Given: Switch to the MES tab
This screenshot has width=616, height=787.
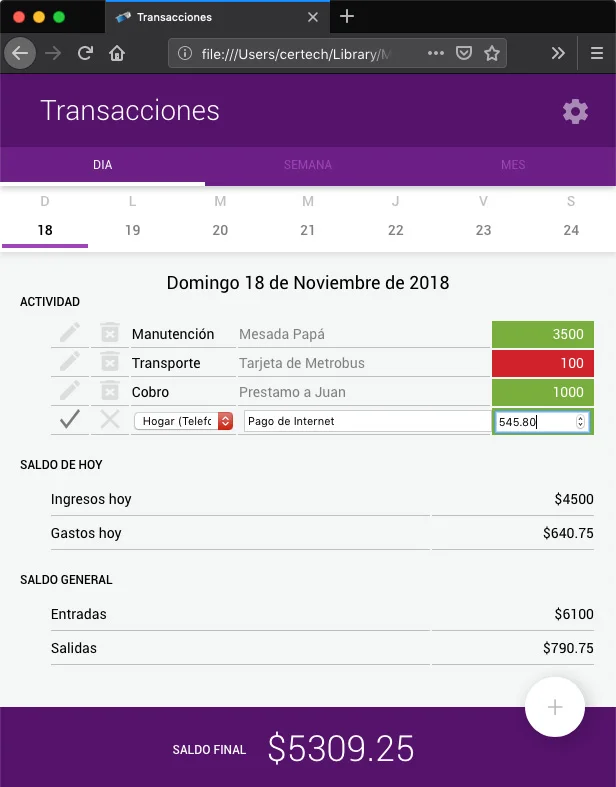Looking at the screenshot, I should pos(512,165).
